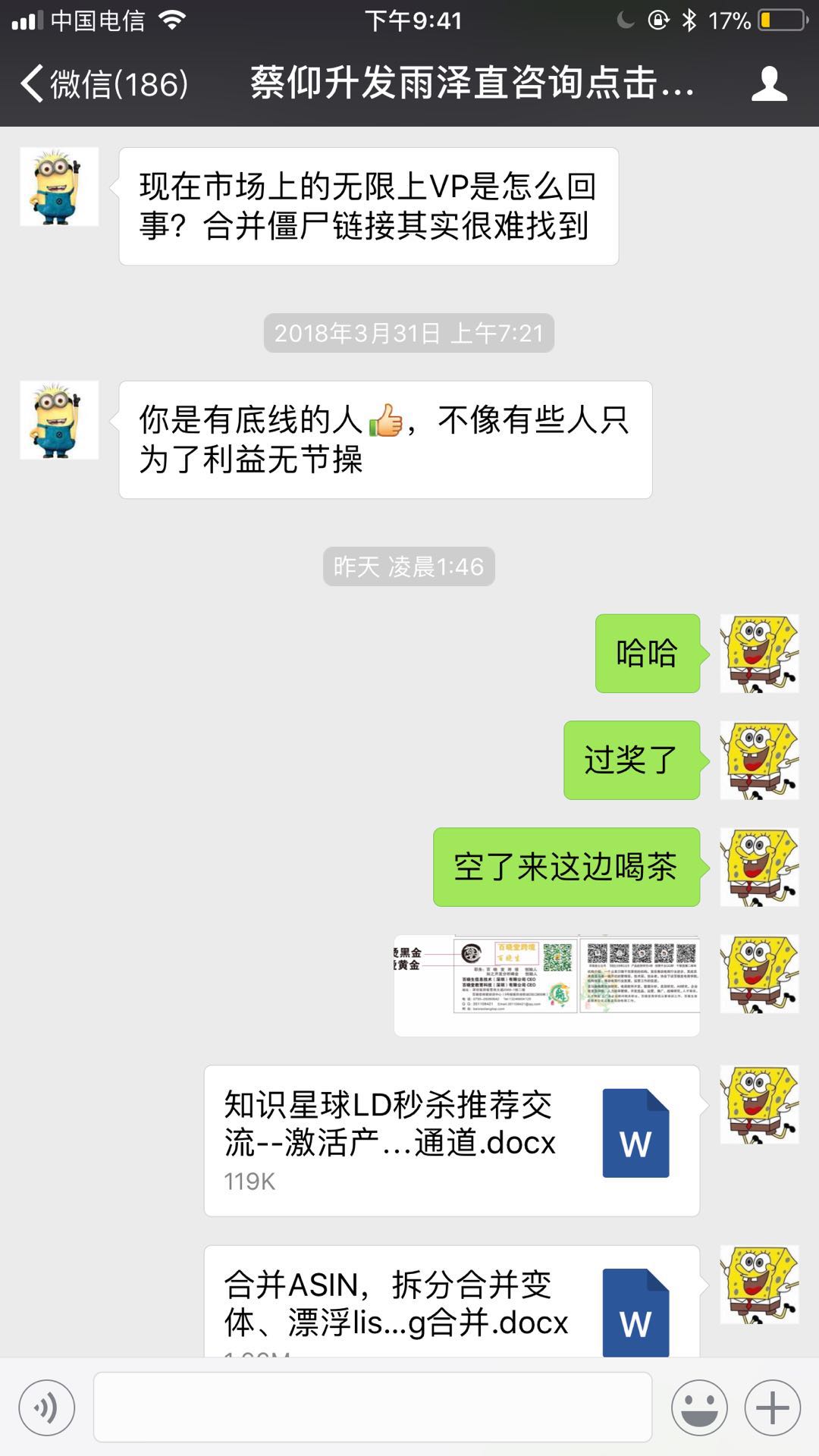The image size is (819, 1456).
Task: Go back to the WeChat chat list
Action: pyautogui.click(x=105, y=83)
